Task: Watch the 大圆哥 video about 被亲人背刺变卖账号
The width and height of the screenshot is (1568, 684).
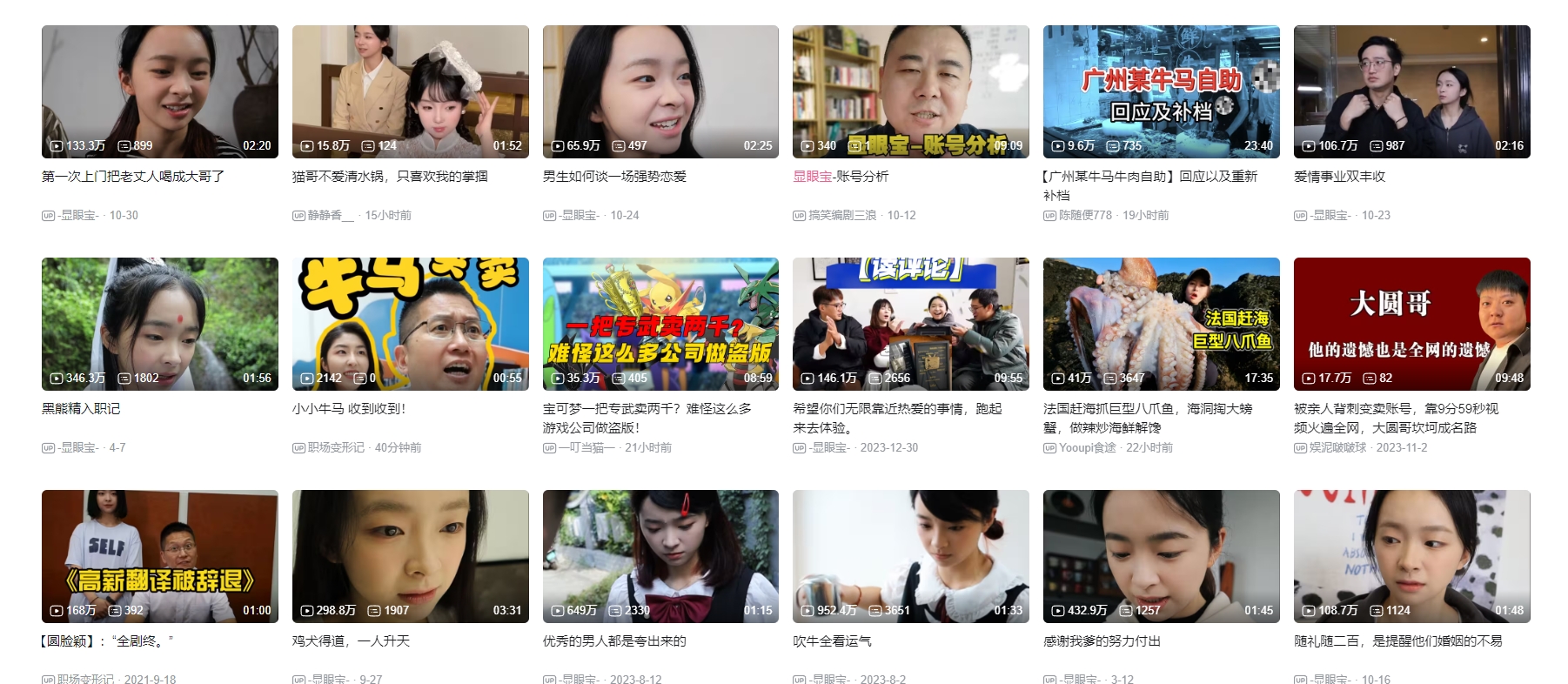Action: pos(1411,324)
